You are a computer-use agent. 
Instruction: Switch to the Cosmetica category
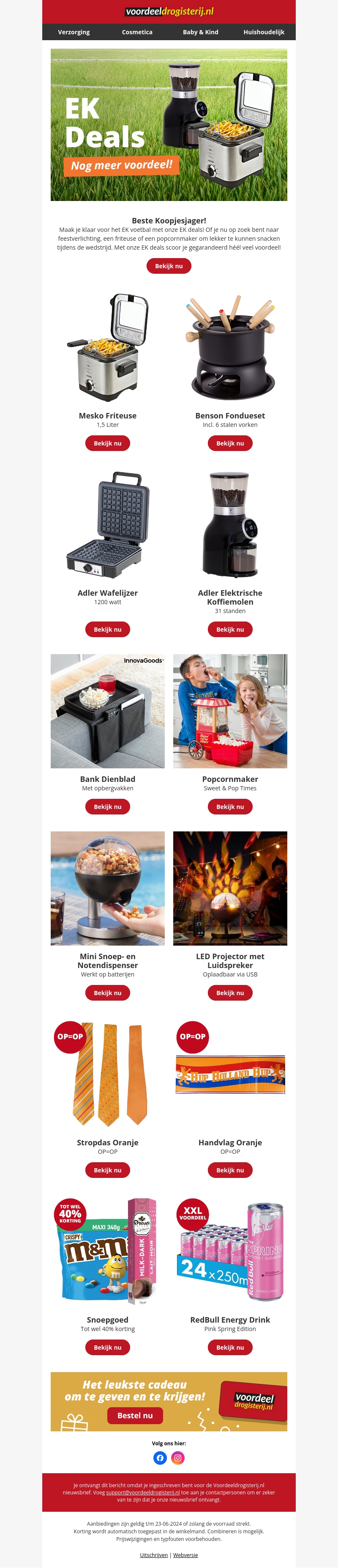point(137,32)
